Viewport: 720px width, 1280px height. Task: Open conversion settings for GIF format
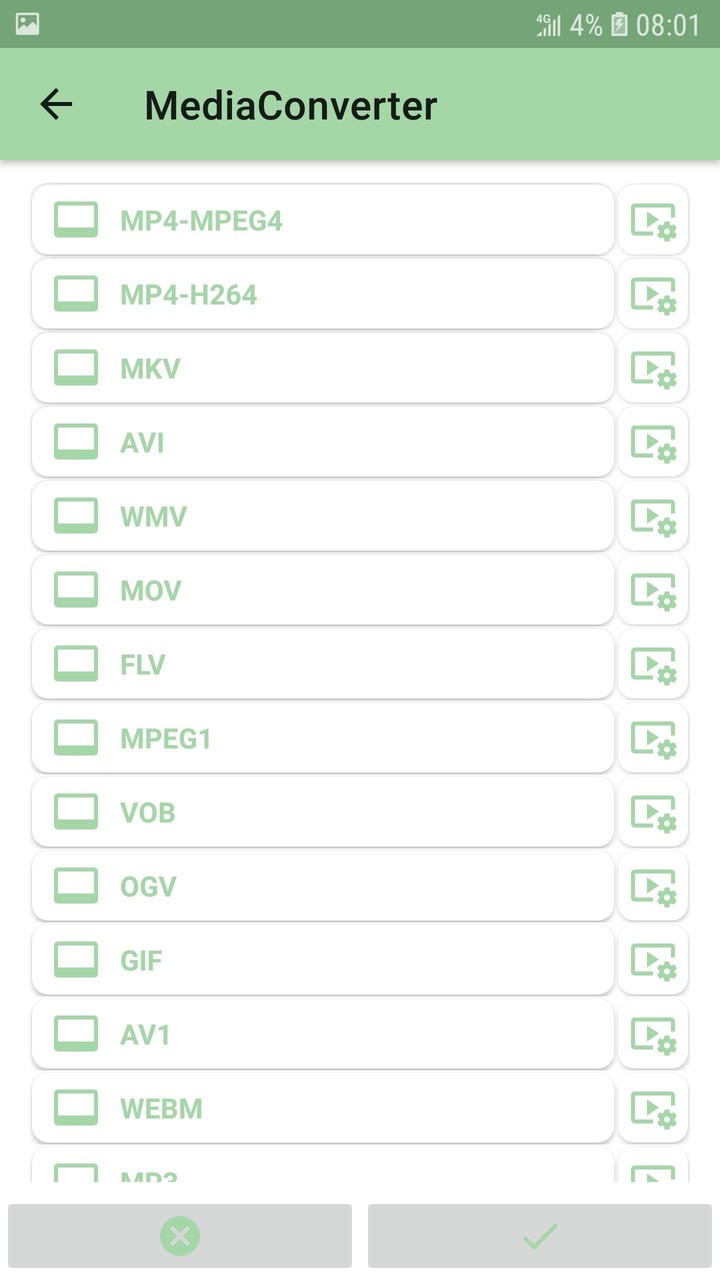tap(653, 960)
